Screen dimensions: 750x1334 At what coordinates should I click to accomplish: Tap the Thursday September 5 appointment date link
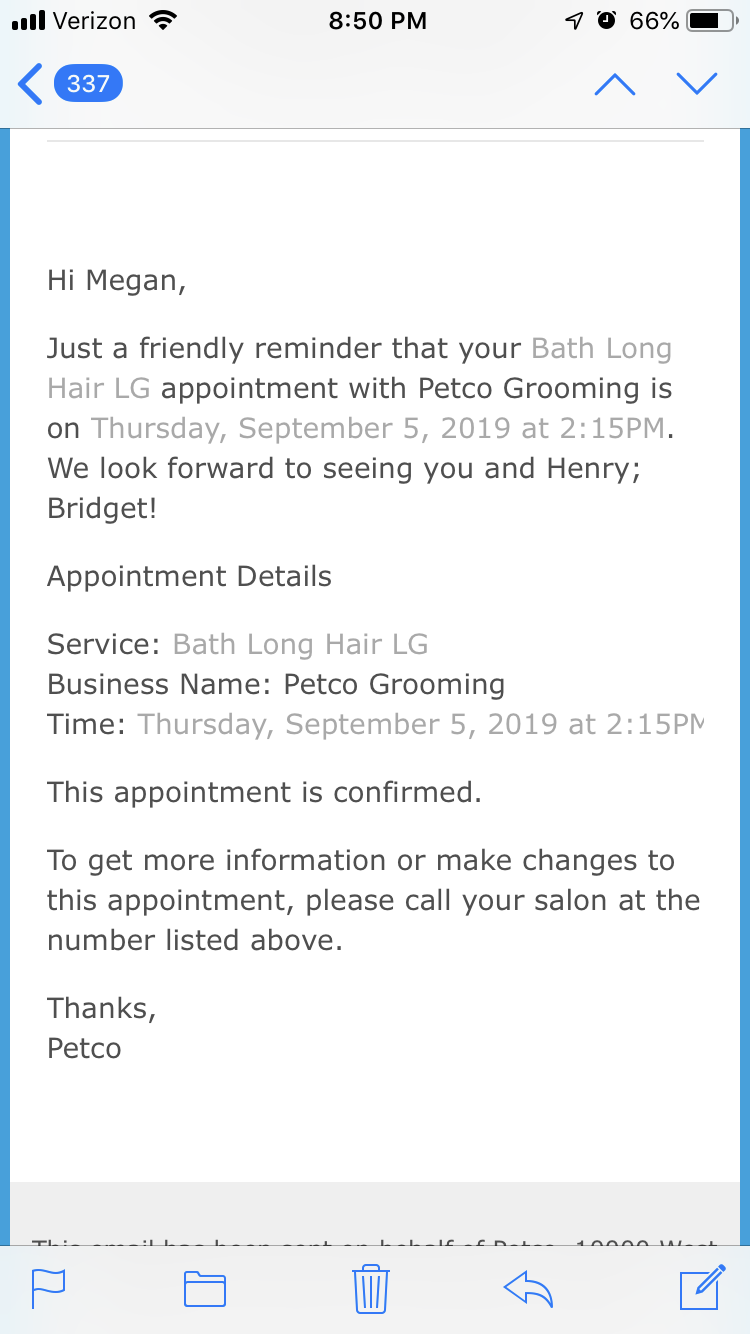click(380, 427)
